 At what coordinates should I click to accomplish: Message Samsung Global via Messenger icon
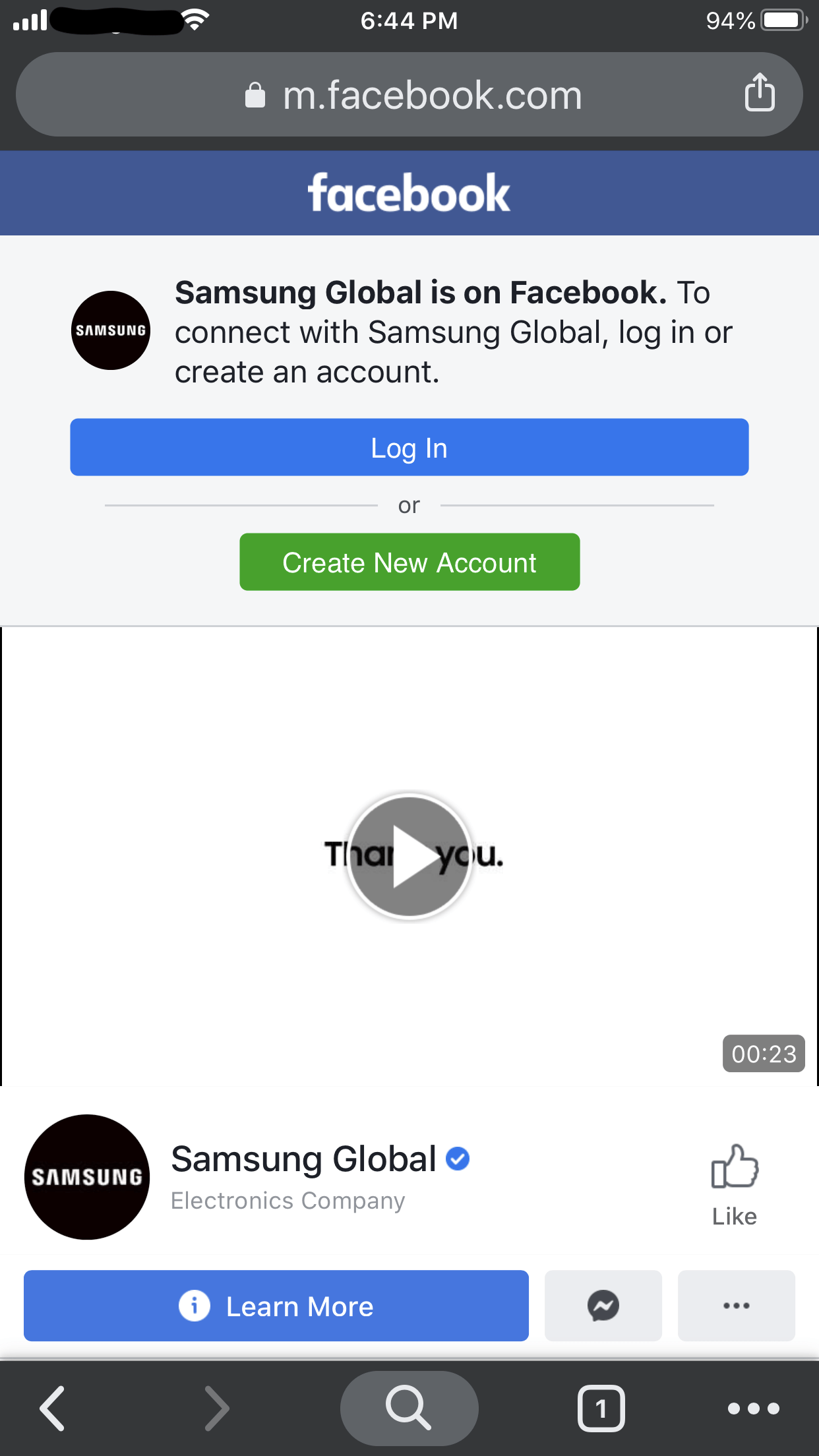pos(603,1306)
